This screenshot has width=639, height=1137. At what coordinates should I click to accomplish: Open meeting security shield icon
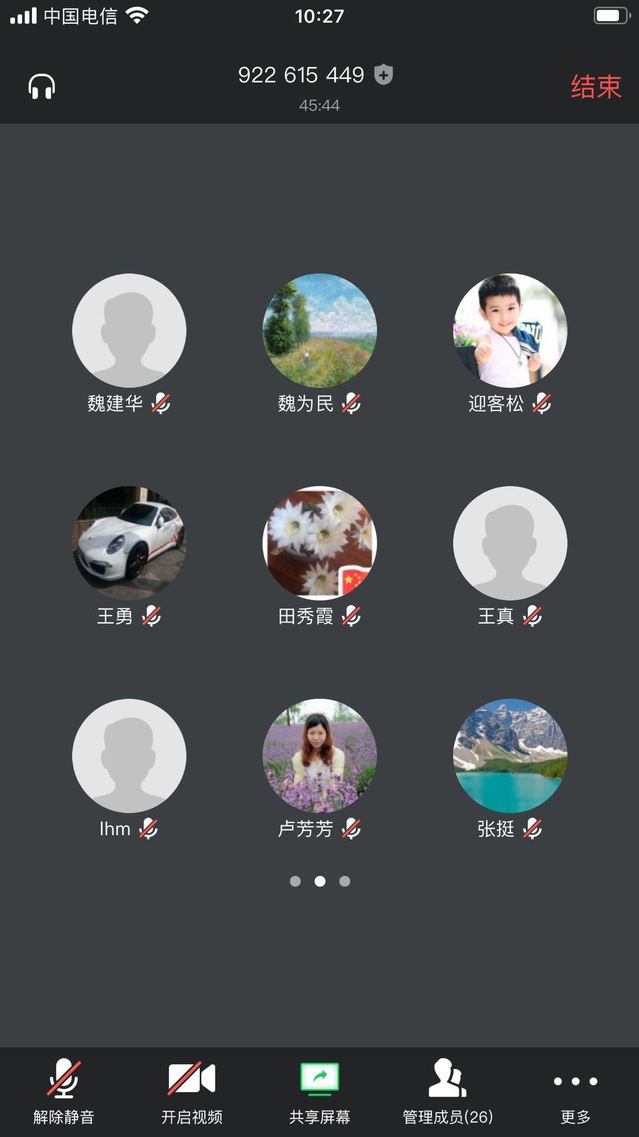pos(384,75)
